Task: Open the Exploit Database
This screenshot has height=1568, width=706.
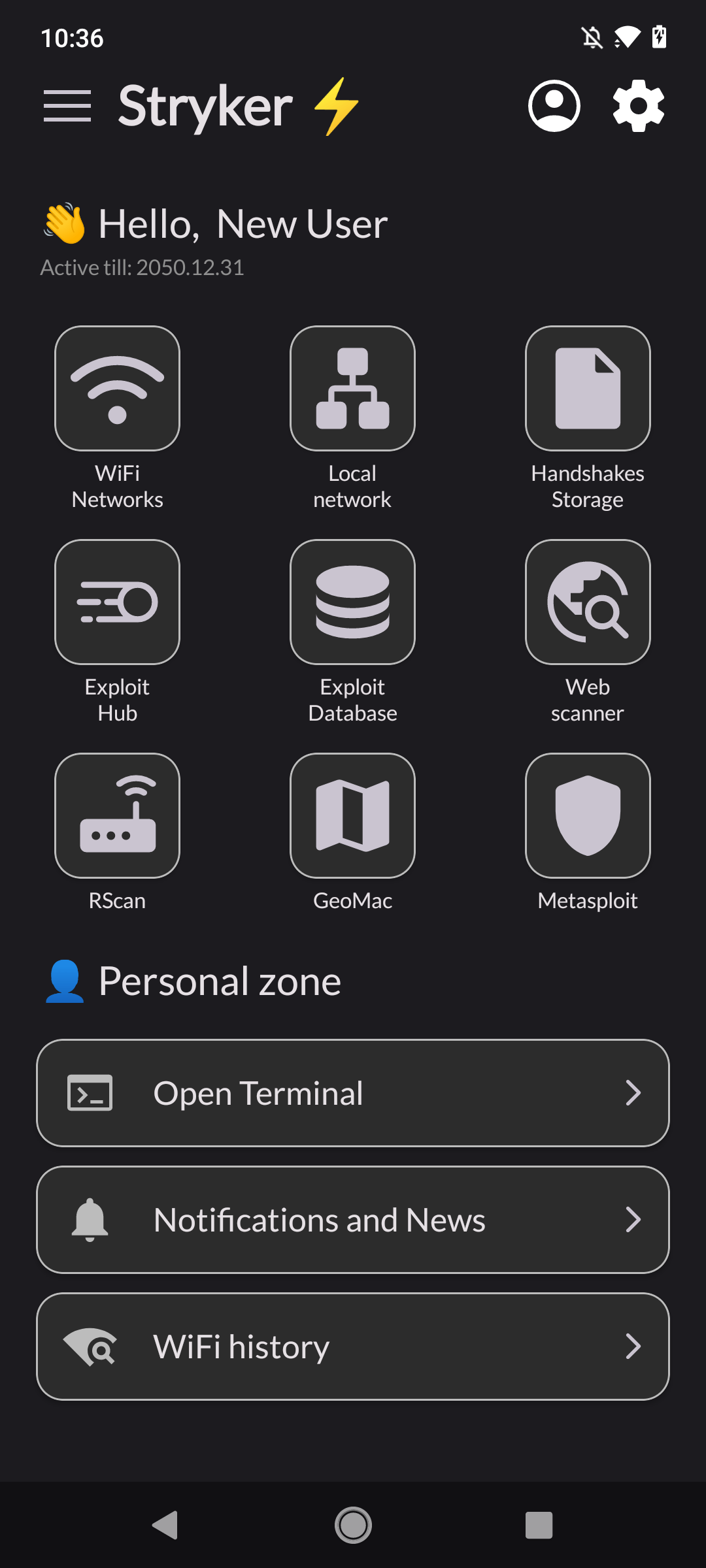Action: (x=352, y=602)
